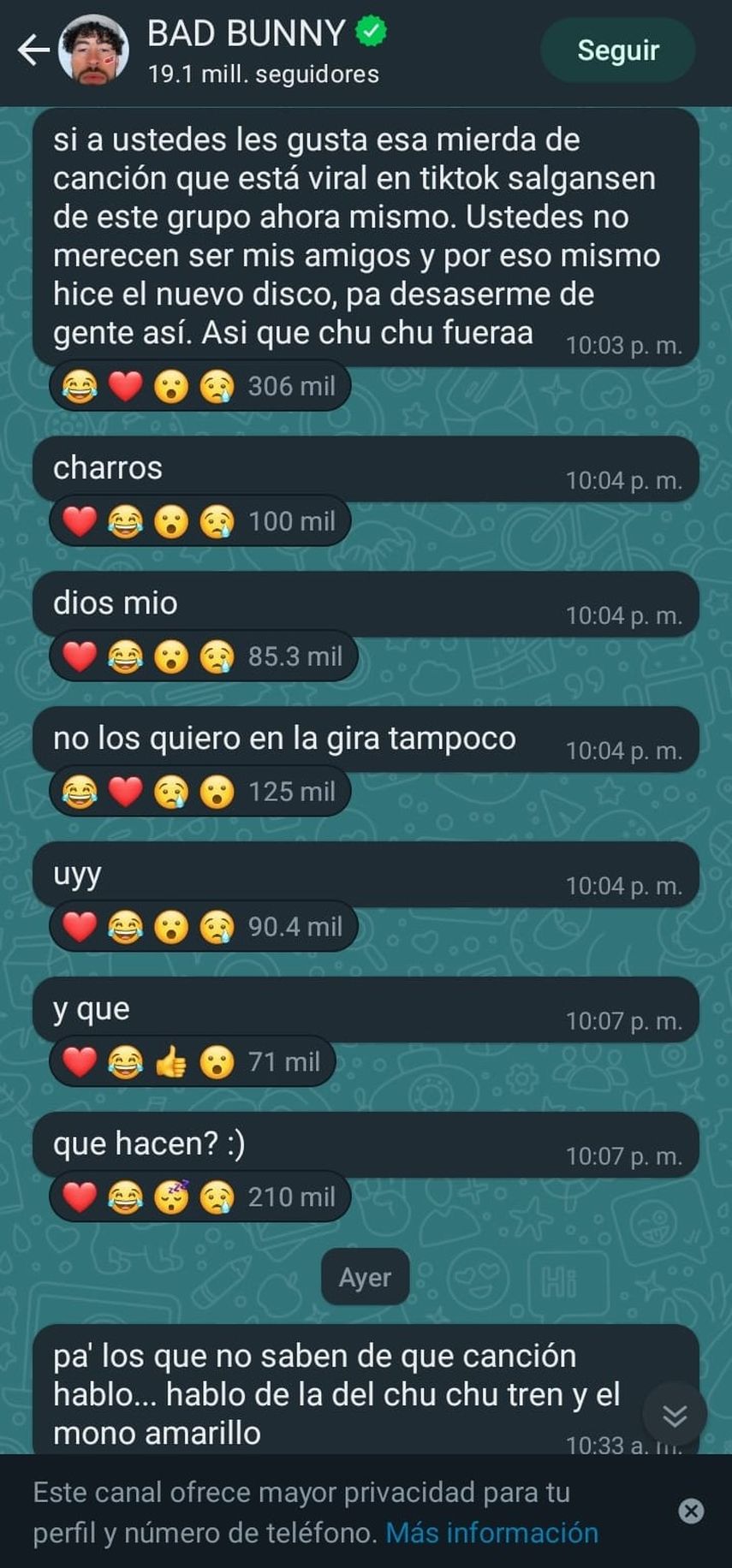Tap the heart reaction under "uyy"
732x1568 pixels.
tap(79, 926)
